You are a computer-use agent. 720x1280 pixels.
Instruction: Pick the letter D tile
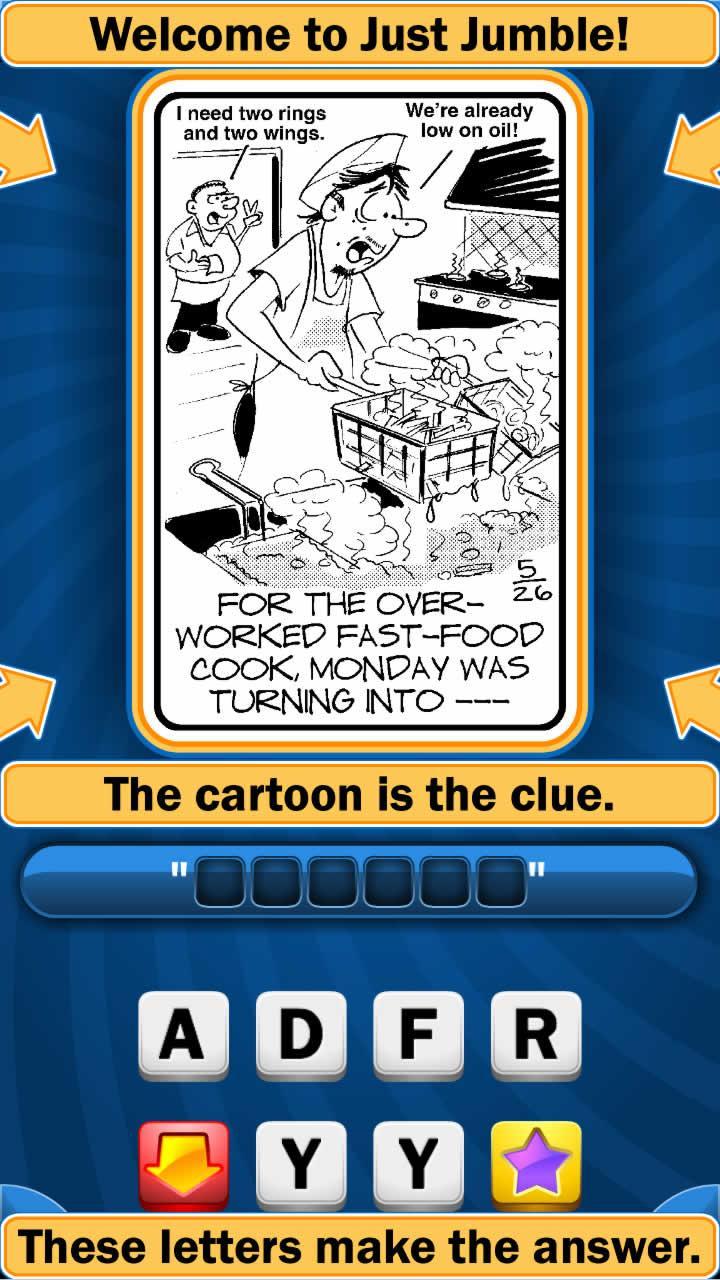(x=301, y=1036)
